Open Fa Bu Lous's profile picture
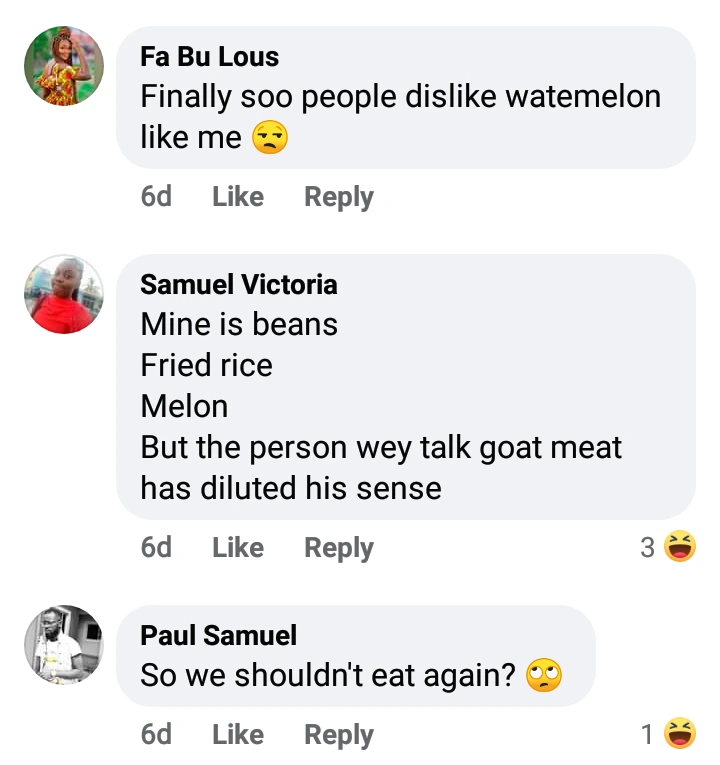The height and width of the screenshot is (765, 720). tap(64, 66)
